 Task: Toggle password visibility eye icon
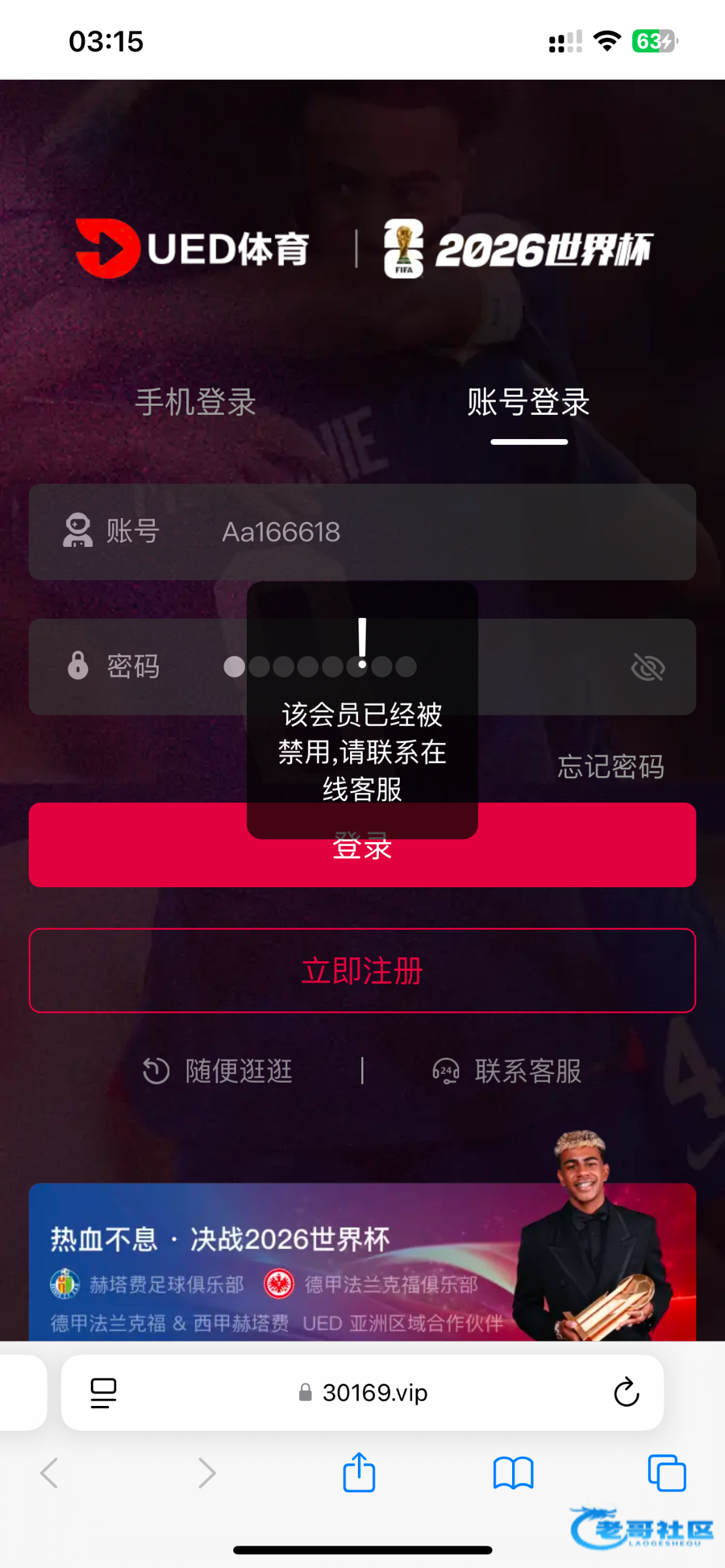[x=648, y=668]
